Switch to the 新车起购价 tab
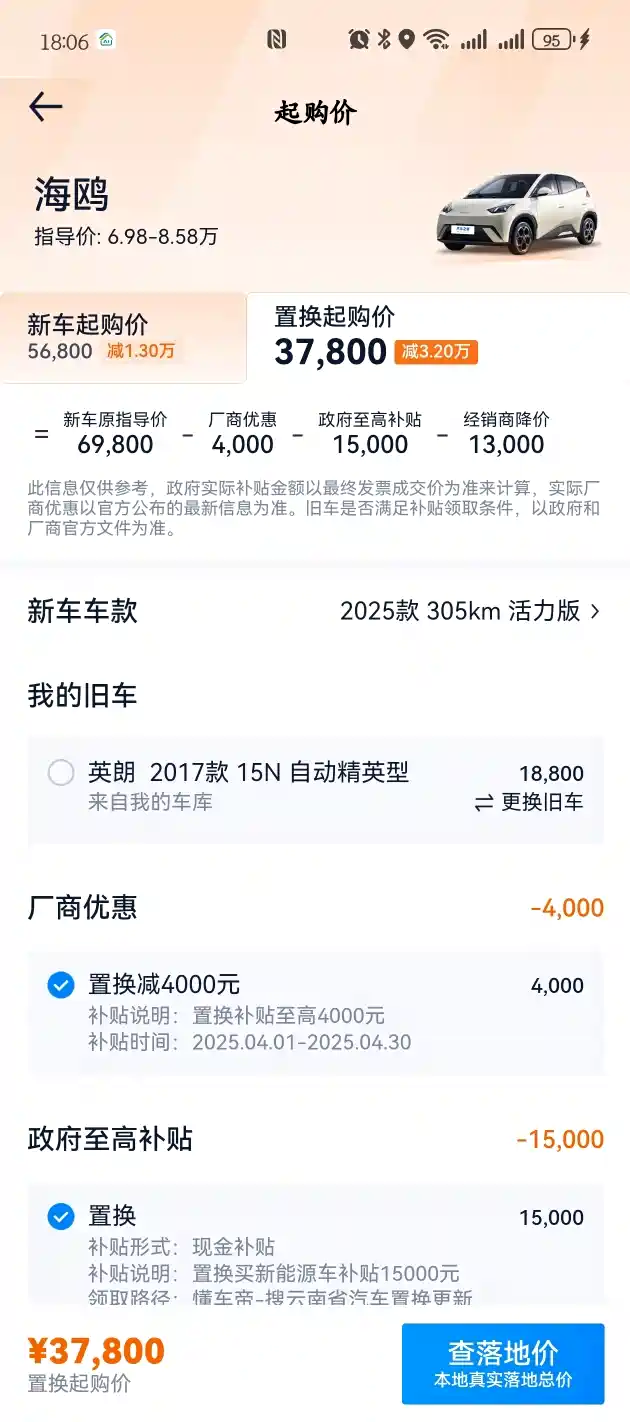 click(x=122, y=337)
